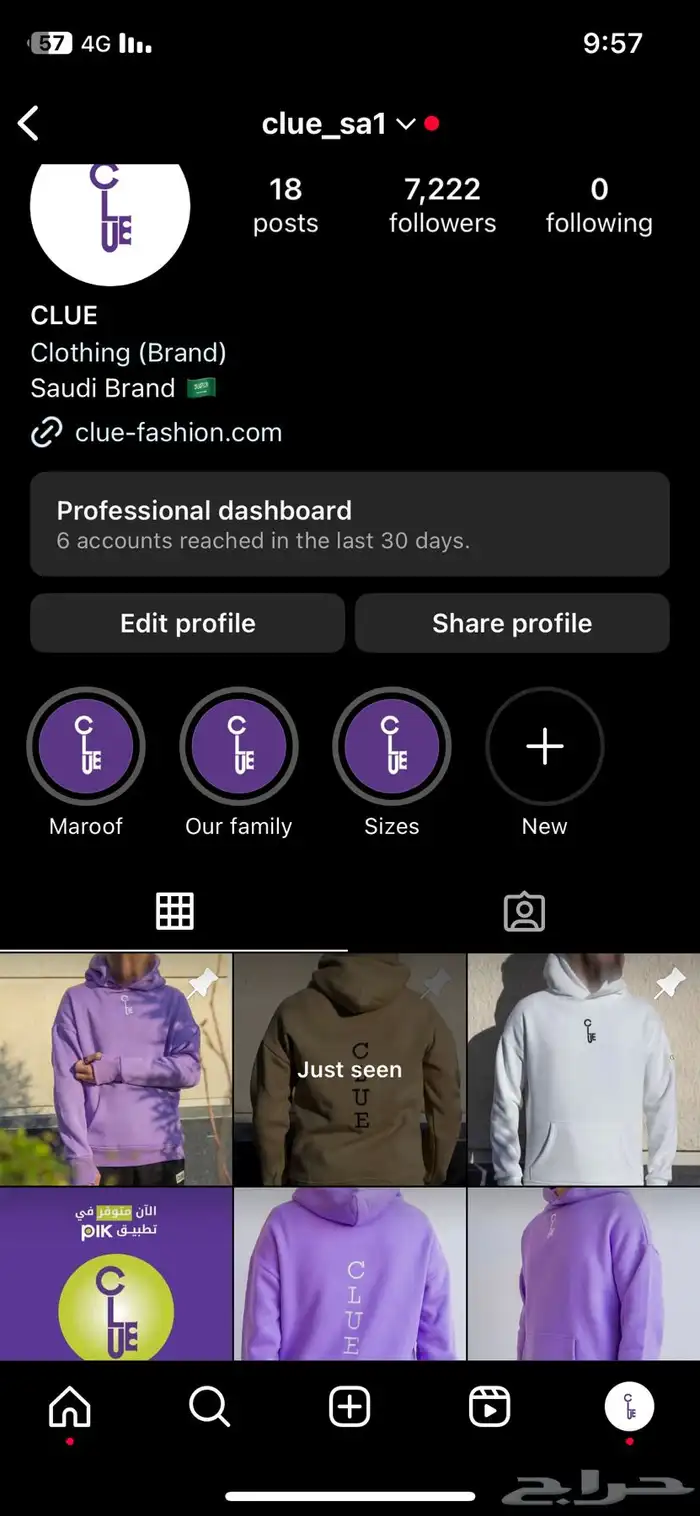Open the Reels tab
The height and width of the screenshot is (1516, 700).
(490, 1408)
